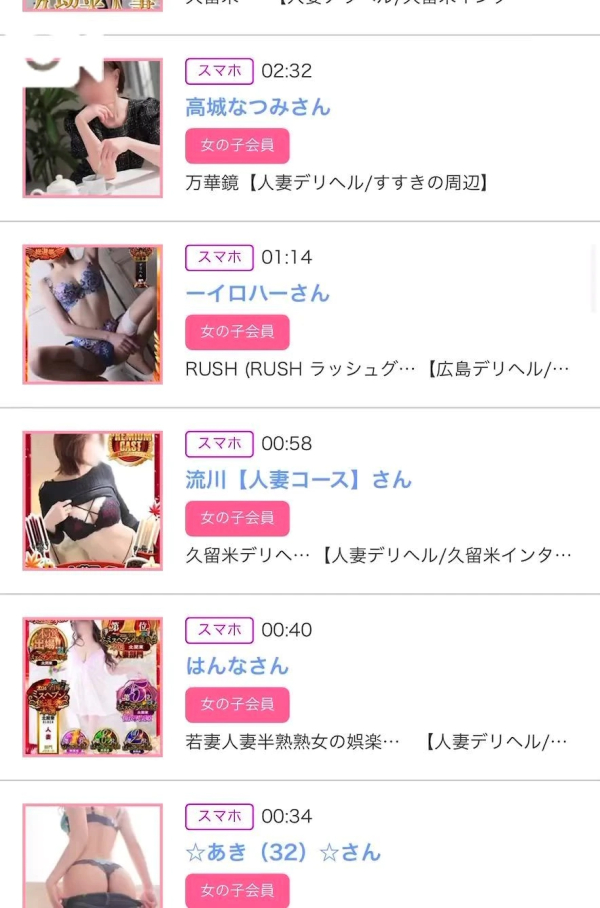Open 流川【人妻コース】さん profile link
Viewport: 600px width, 908px height.
[298, 479]
